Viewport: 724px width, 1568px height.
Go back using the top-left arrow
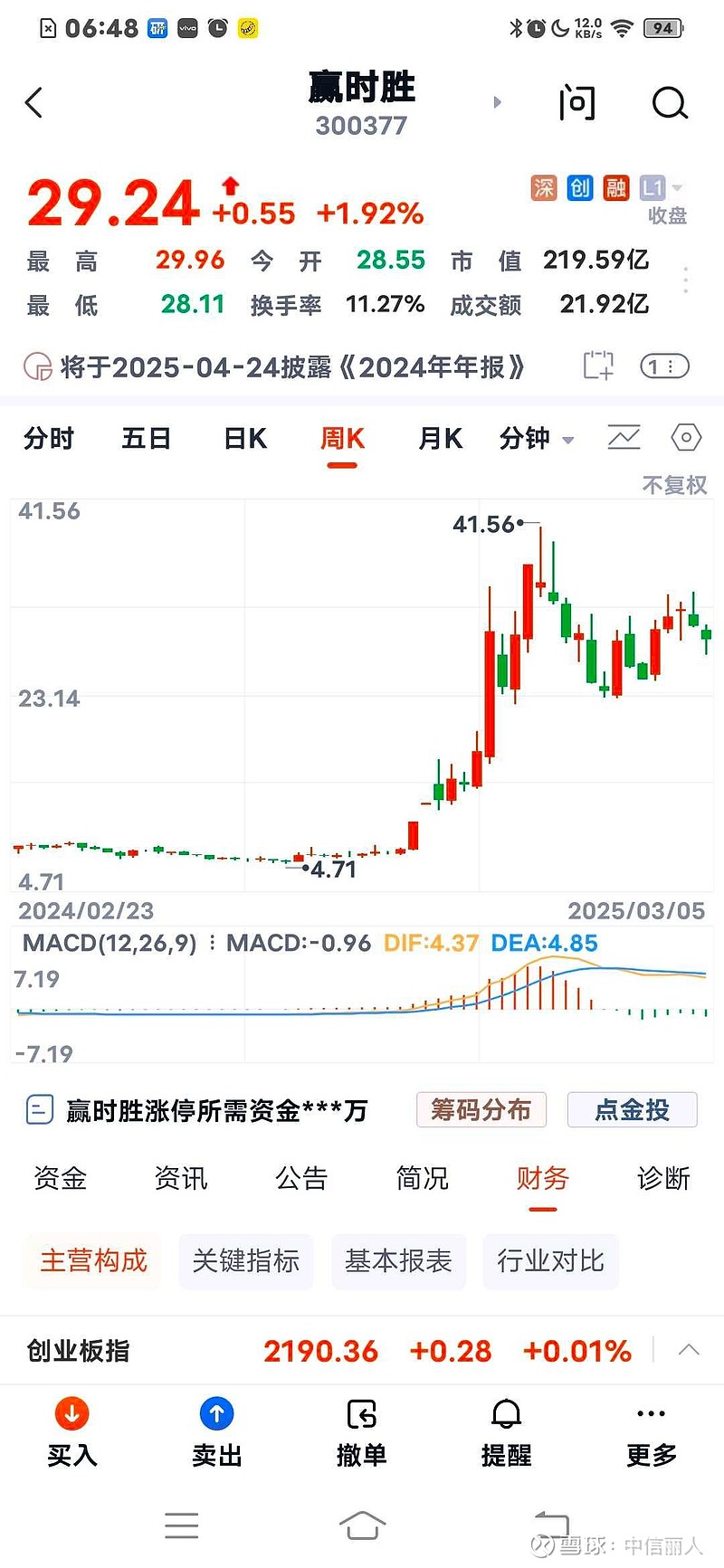pyautogui.click(x=34, y=102)
